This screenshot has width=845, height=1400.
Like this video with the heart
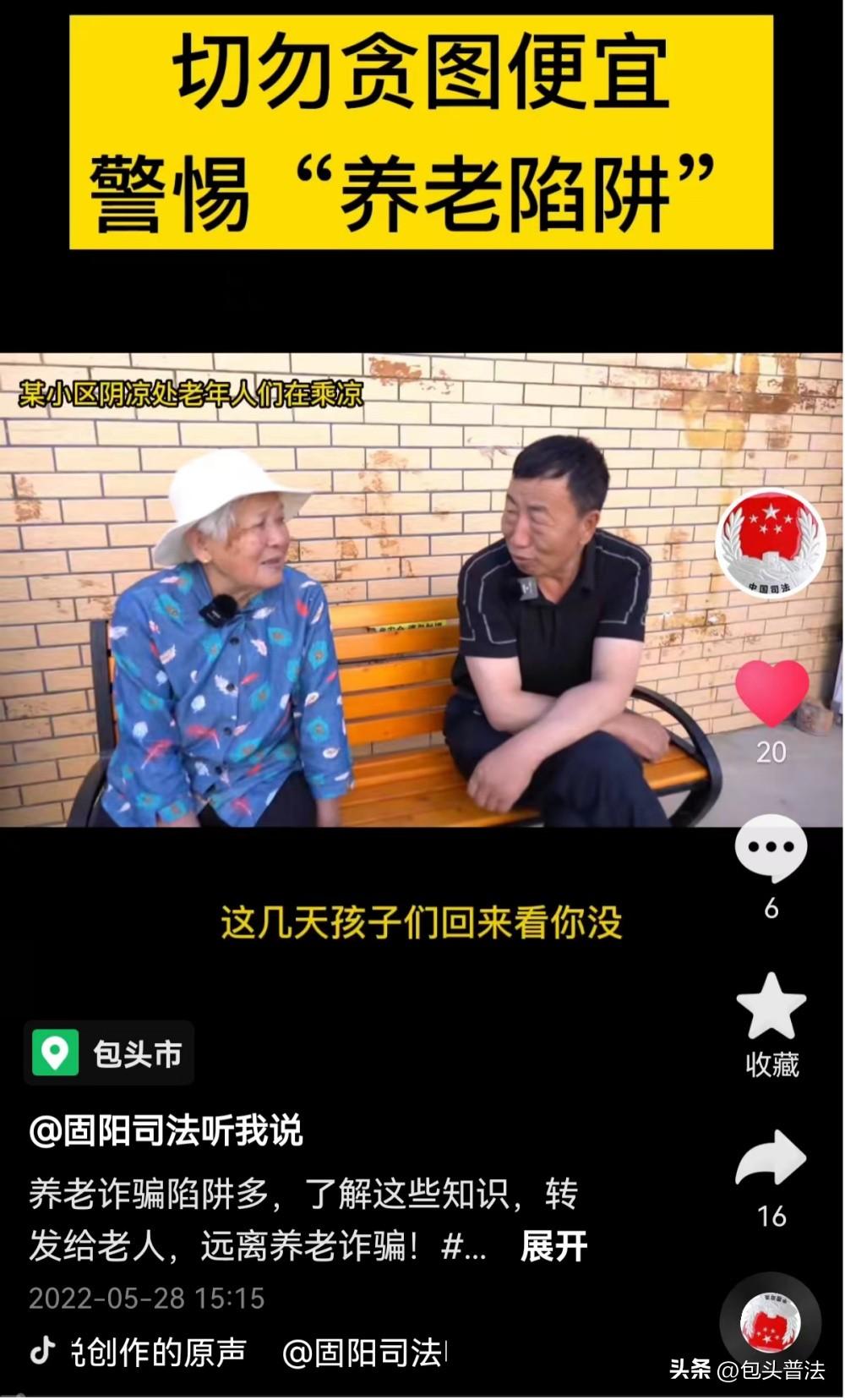[x=771, y=692]
